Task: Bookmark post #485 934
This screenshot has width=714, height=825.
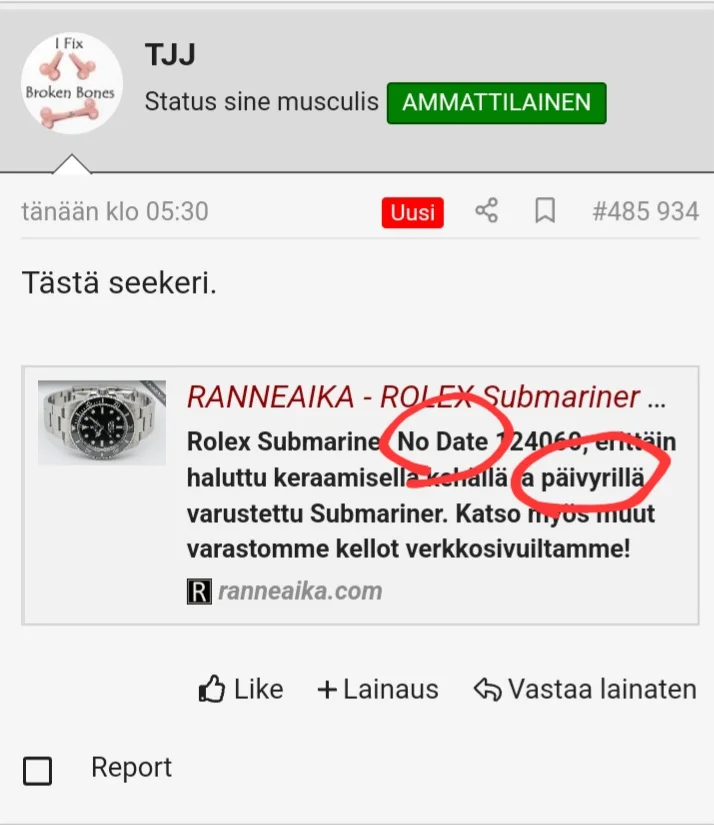Action: (545, 211)
